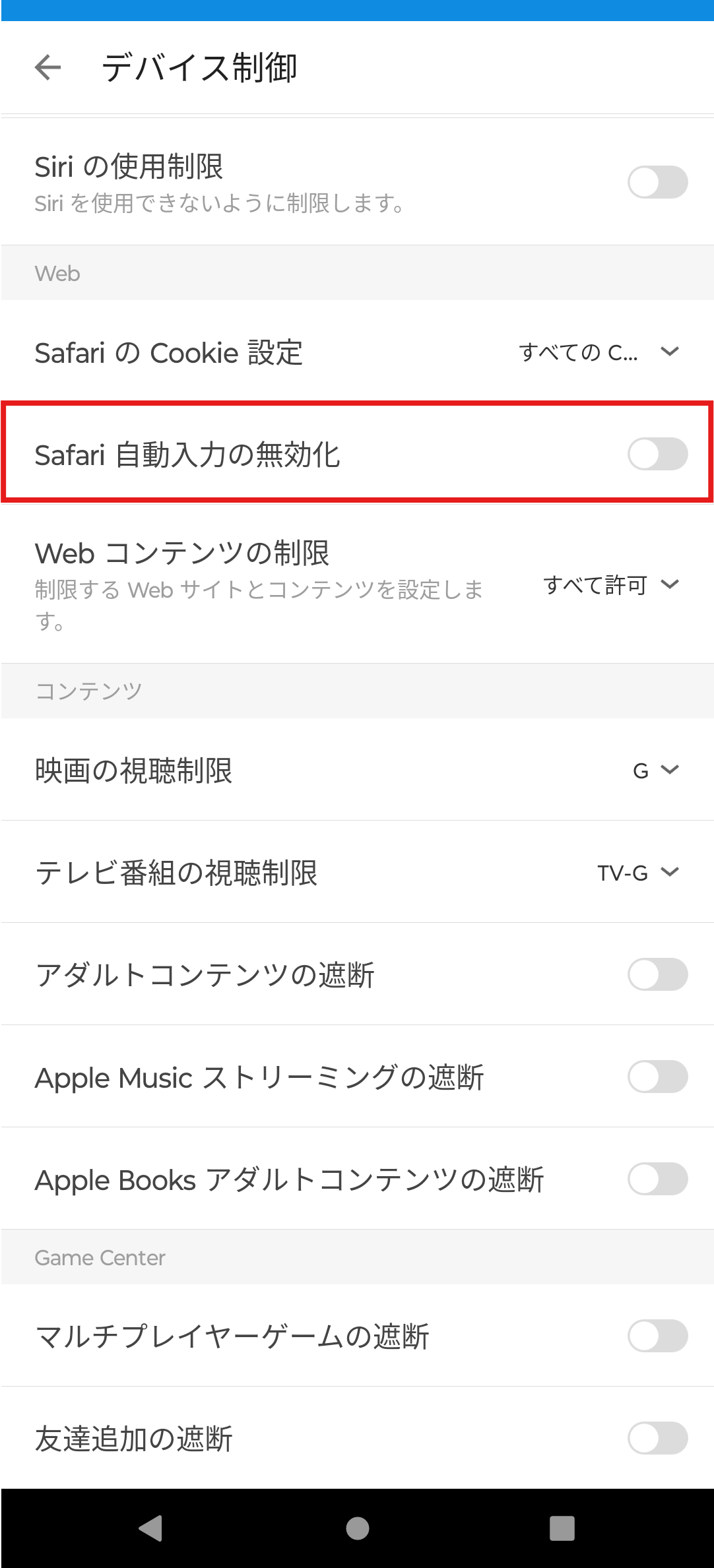Viewport: 714px width, 1568px height.
Task: Open the 映画の視聴制限 rating dropdown
Action: coord(656,770)
